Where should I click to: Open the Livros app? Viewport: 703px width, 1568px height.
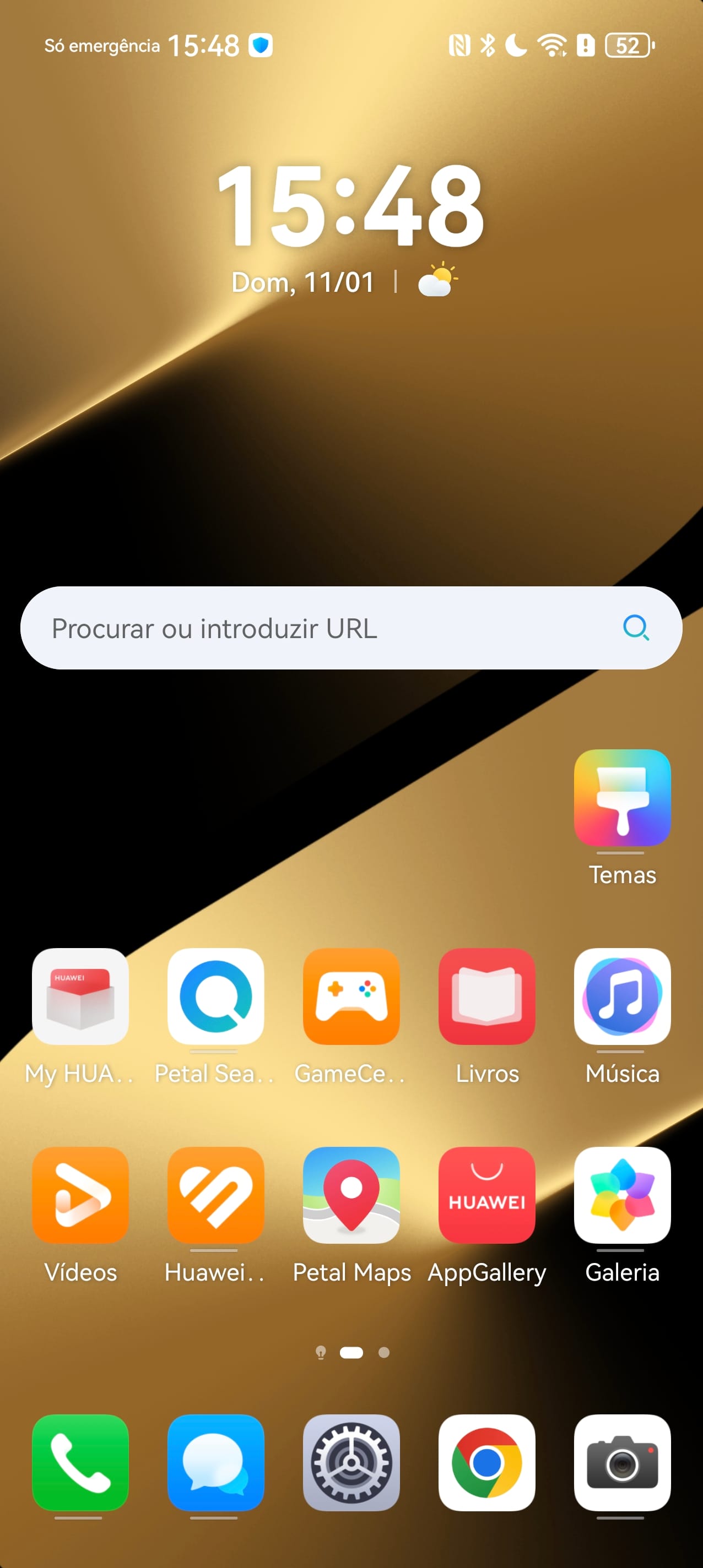tap(486, 997)
